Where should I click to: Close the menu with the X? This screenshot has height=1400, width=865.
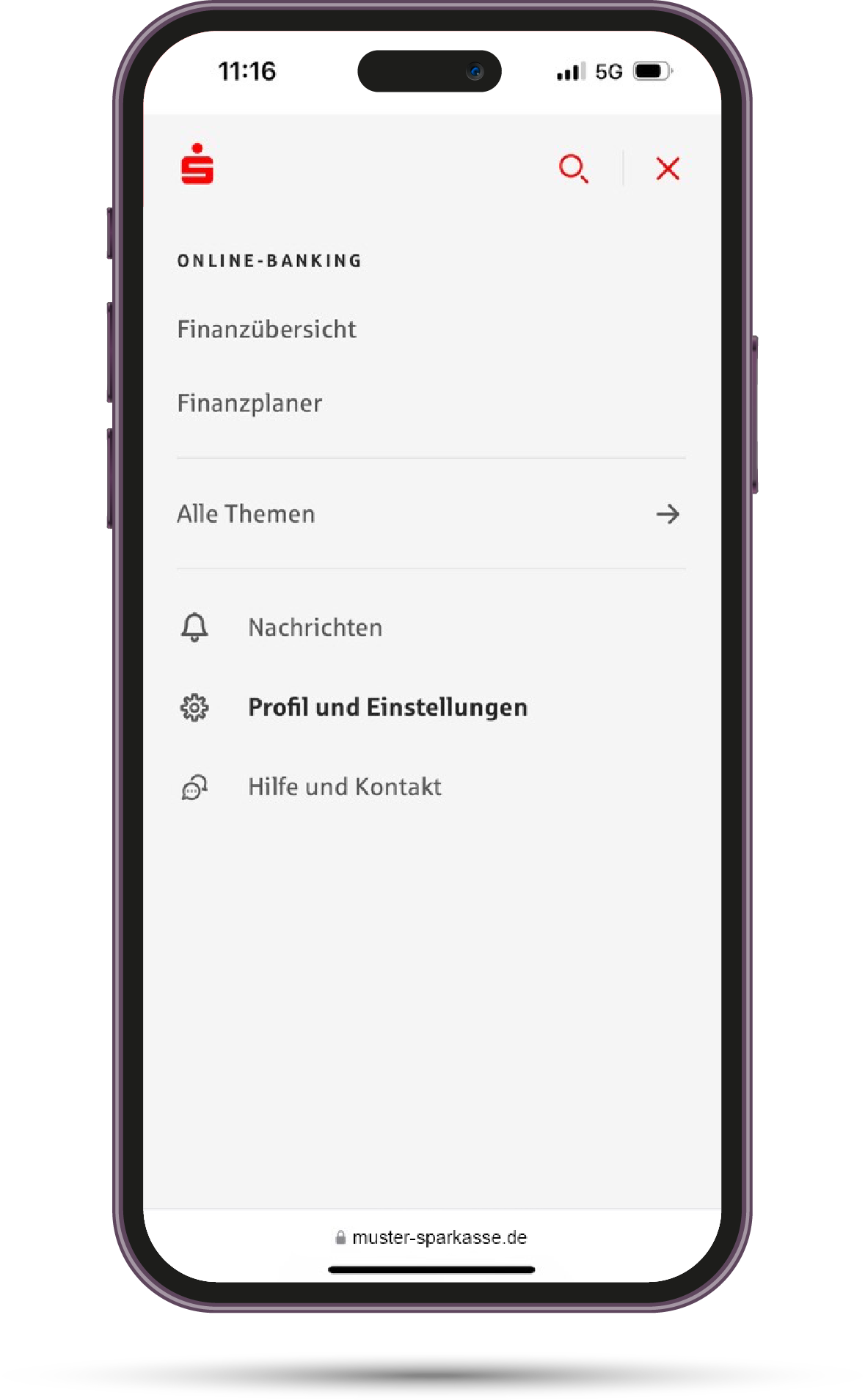pos(668,169)
